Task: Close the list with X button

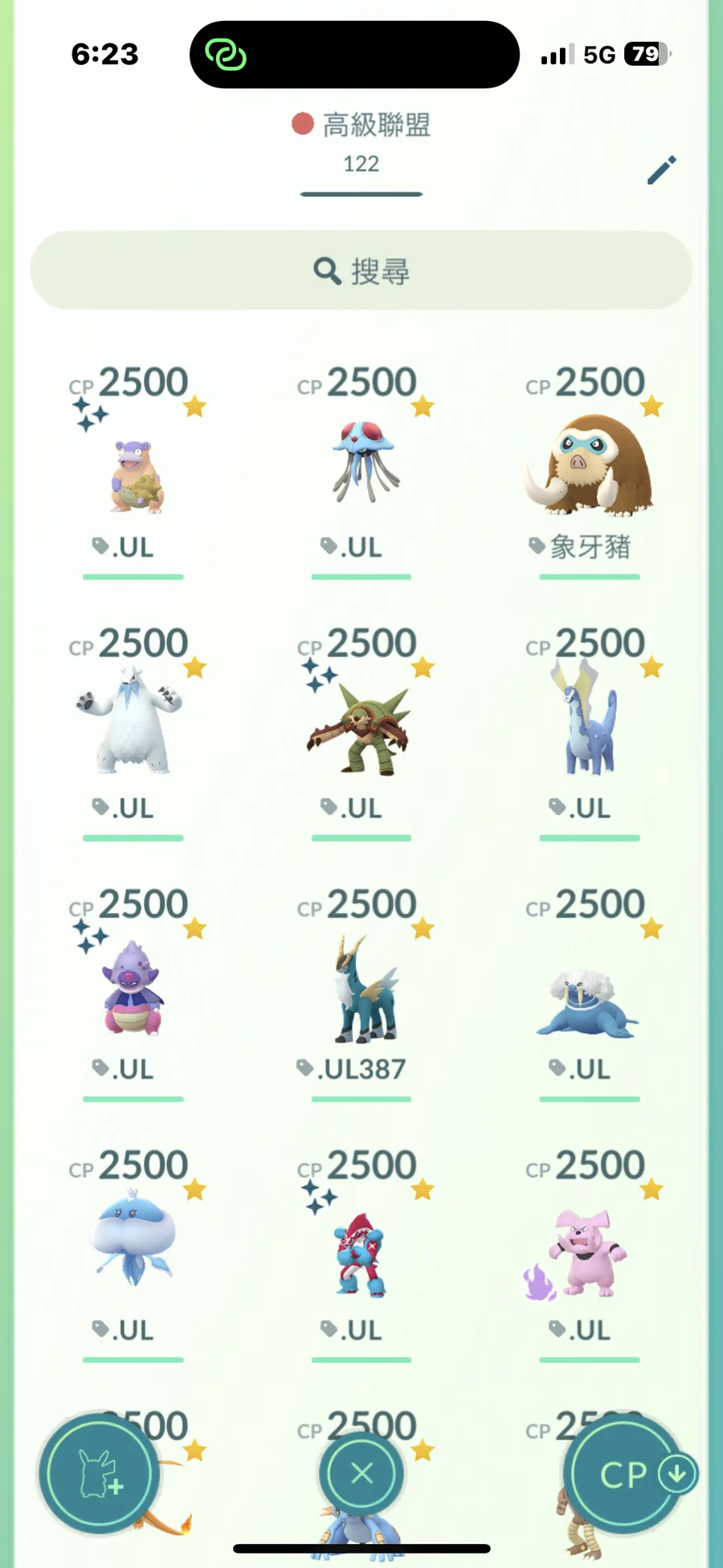Action: (x=362, y=1473)
